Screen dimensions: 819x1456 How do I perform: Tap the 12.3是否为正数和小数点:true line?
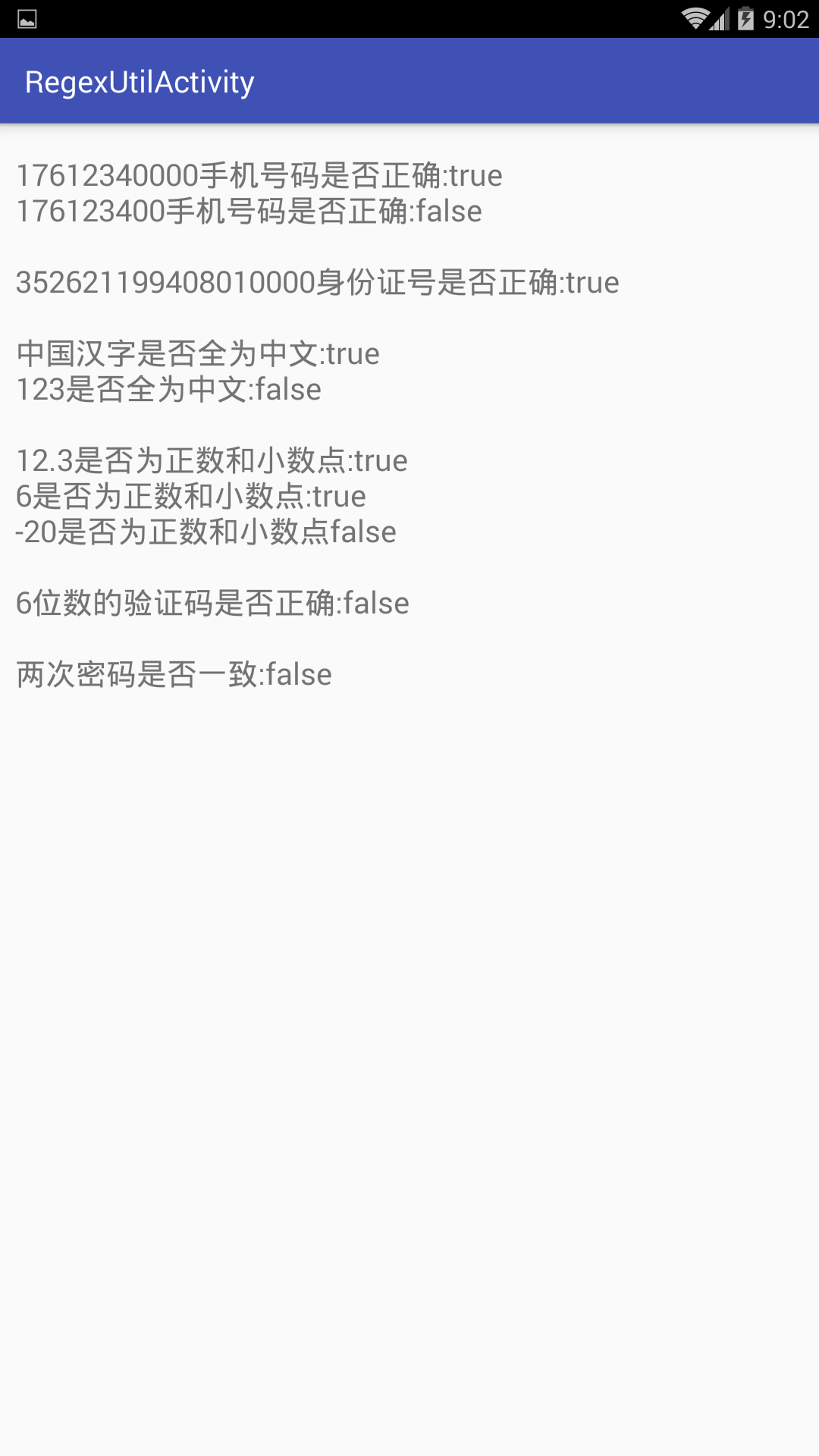point(212,460)
